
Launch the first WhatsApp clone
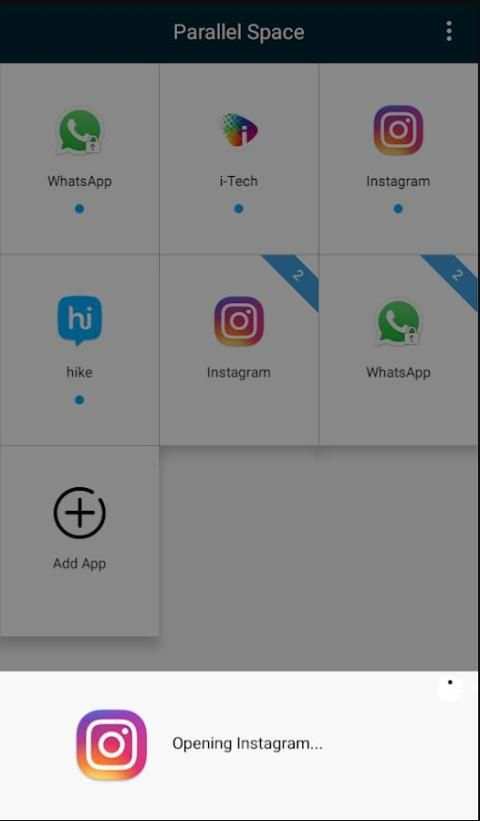80,158
